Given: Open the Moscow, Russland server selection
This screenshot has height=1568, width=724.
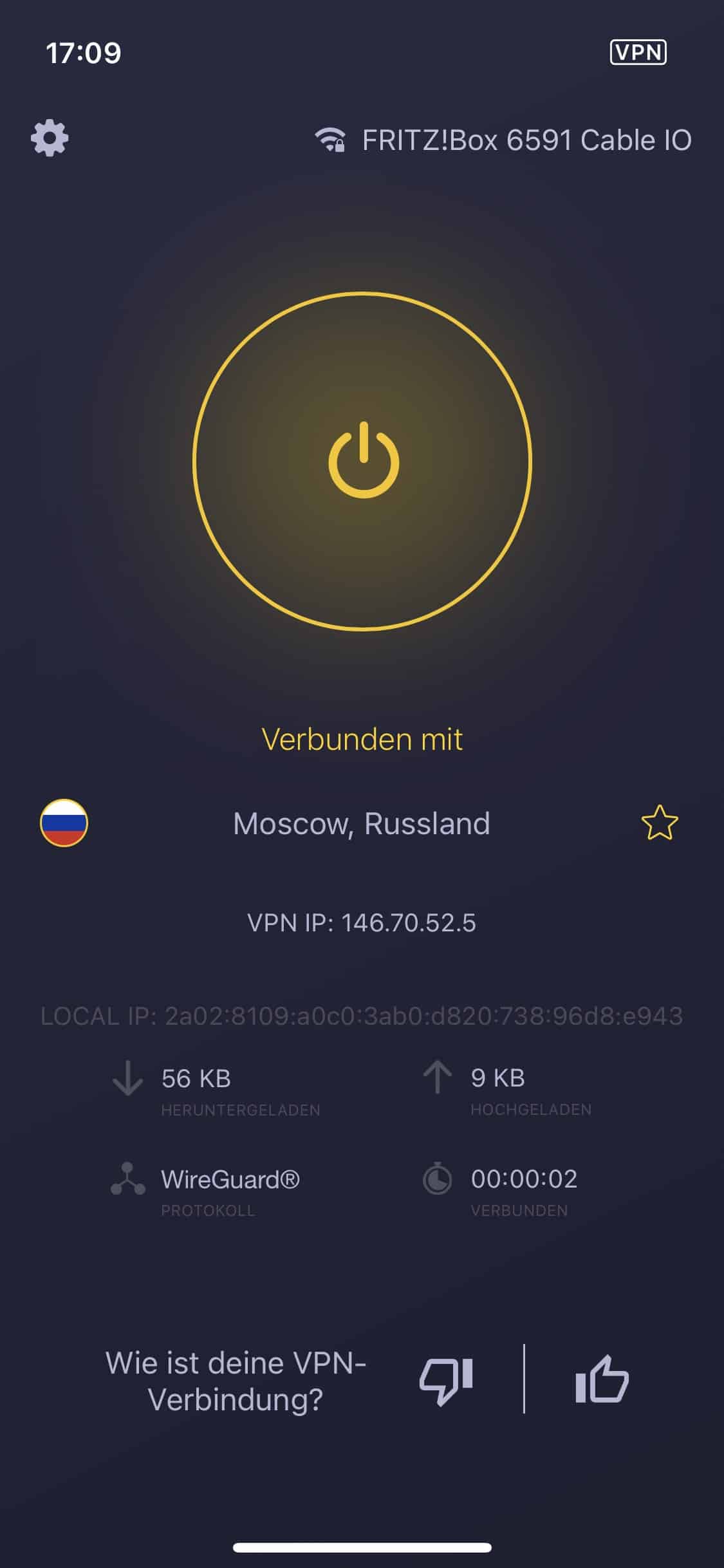Looking at the screenshot, I should point(361,823).
